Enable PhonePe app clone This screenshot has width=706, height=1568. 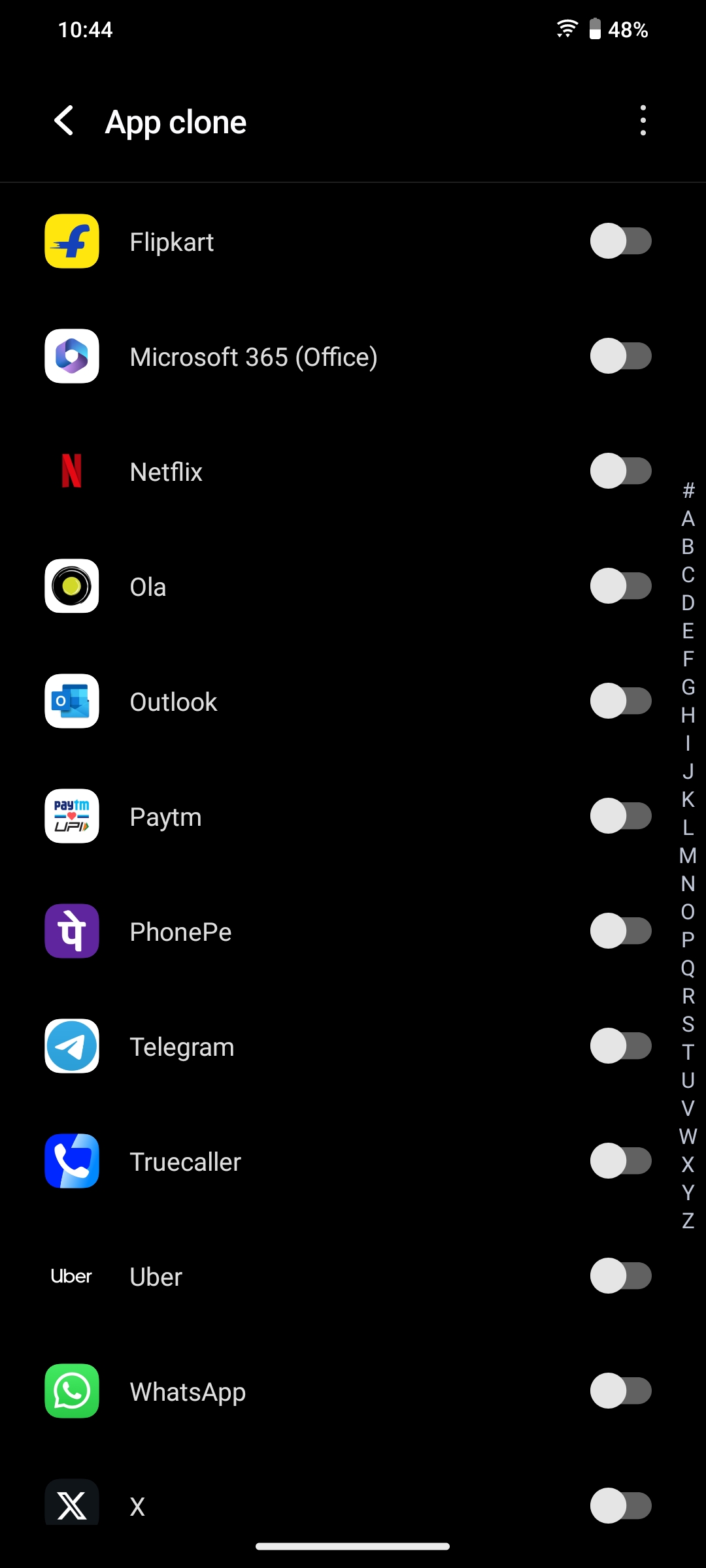[x=620, y=932]
